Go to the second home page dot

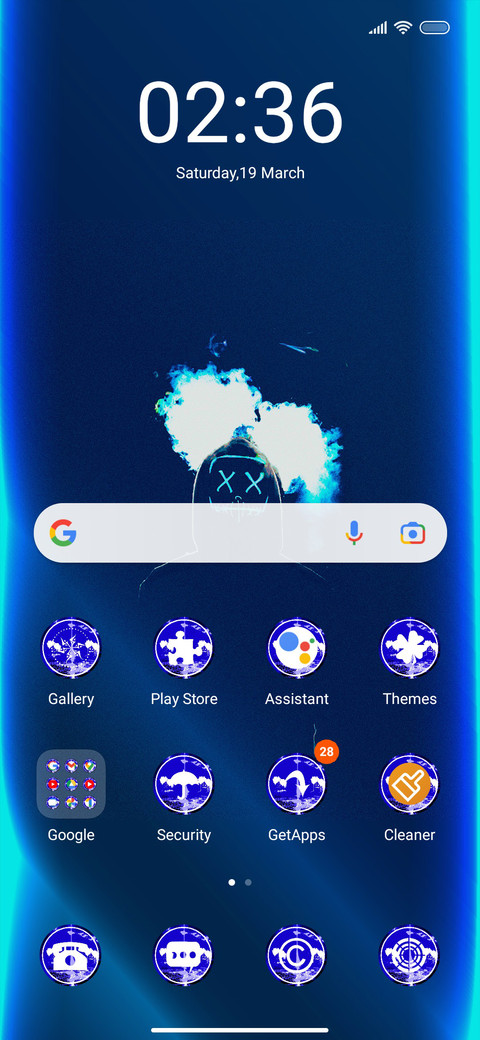tap(248, 883)
